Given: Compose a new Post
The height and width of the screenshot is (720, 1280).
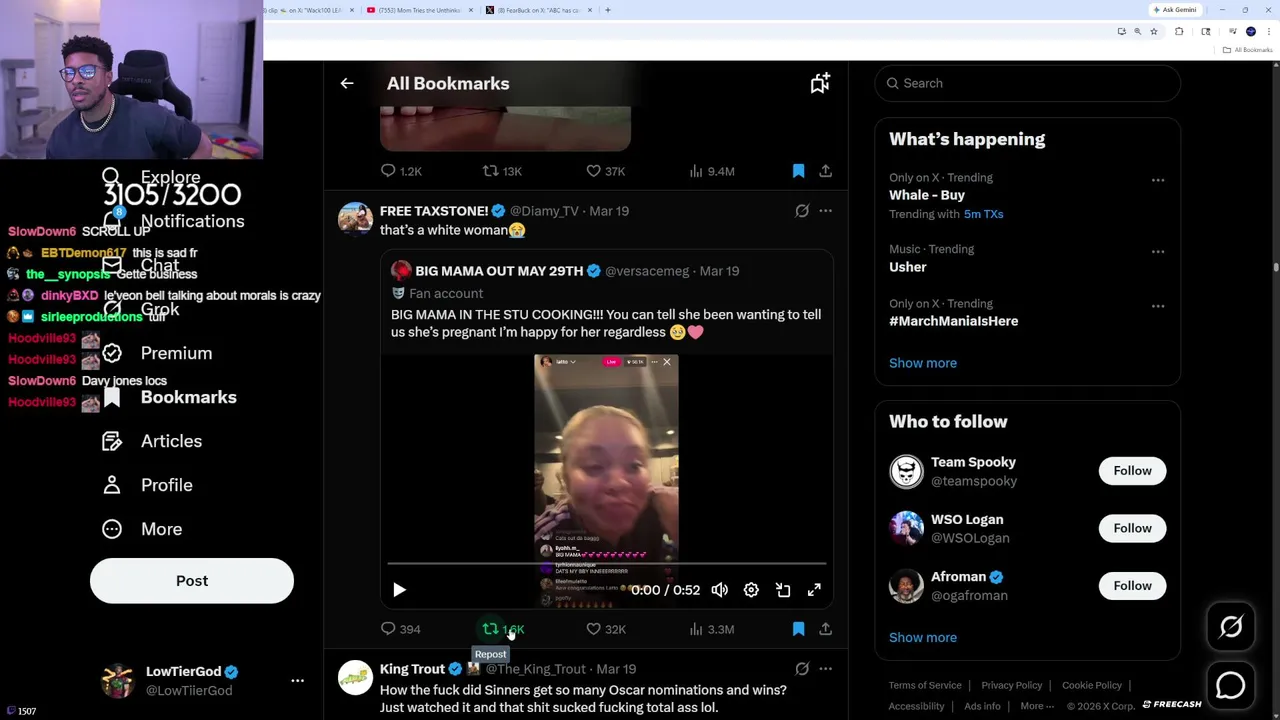Looking at the screenshot, I should click(x=192, y=581).
